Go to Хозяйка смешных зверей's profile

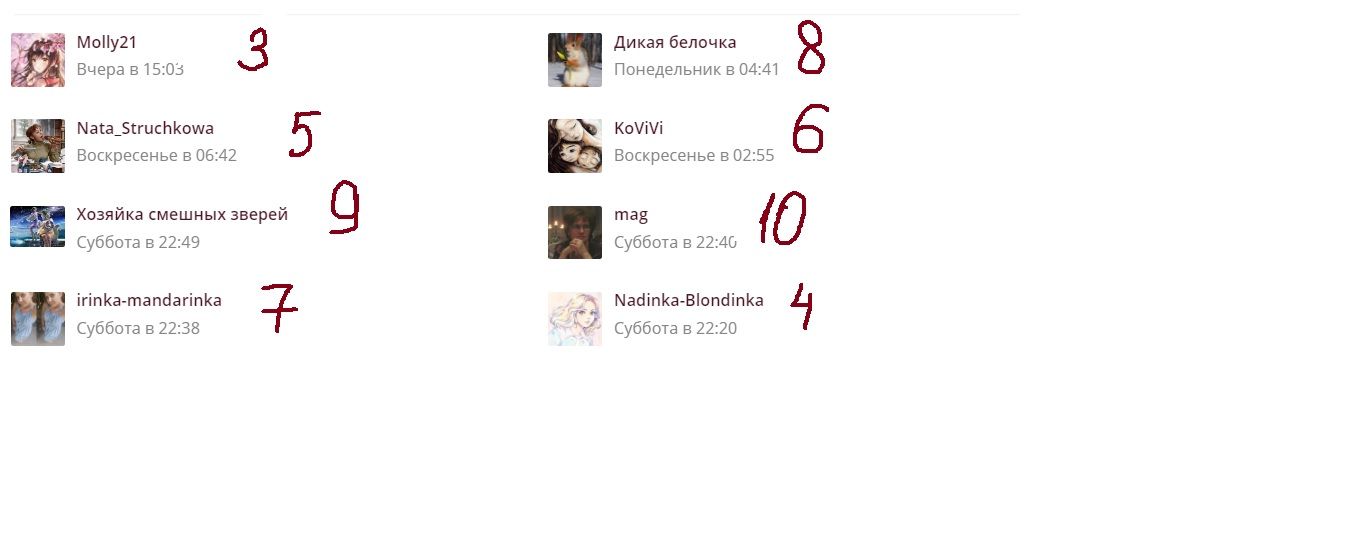coord(182,214)
